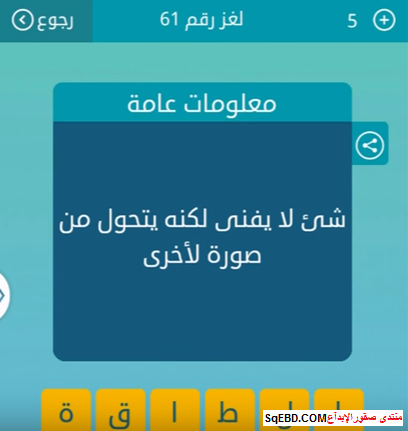Pick the letter tile ق
The image size is (408, 431).
[120, 410]
